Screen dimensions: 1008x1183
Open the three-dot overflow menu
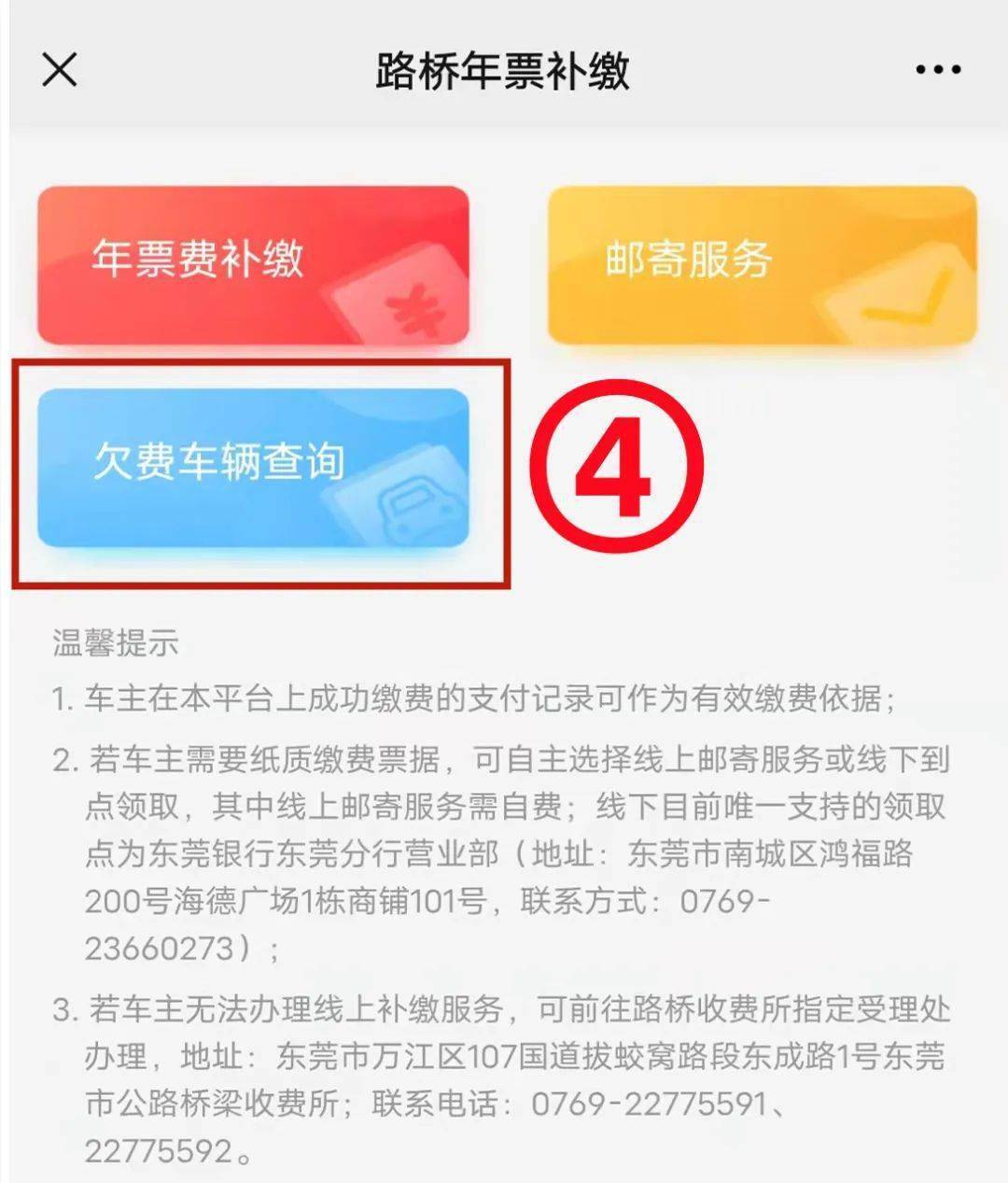[x=938, y=70]
